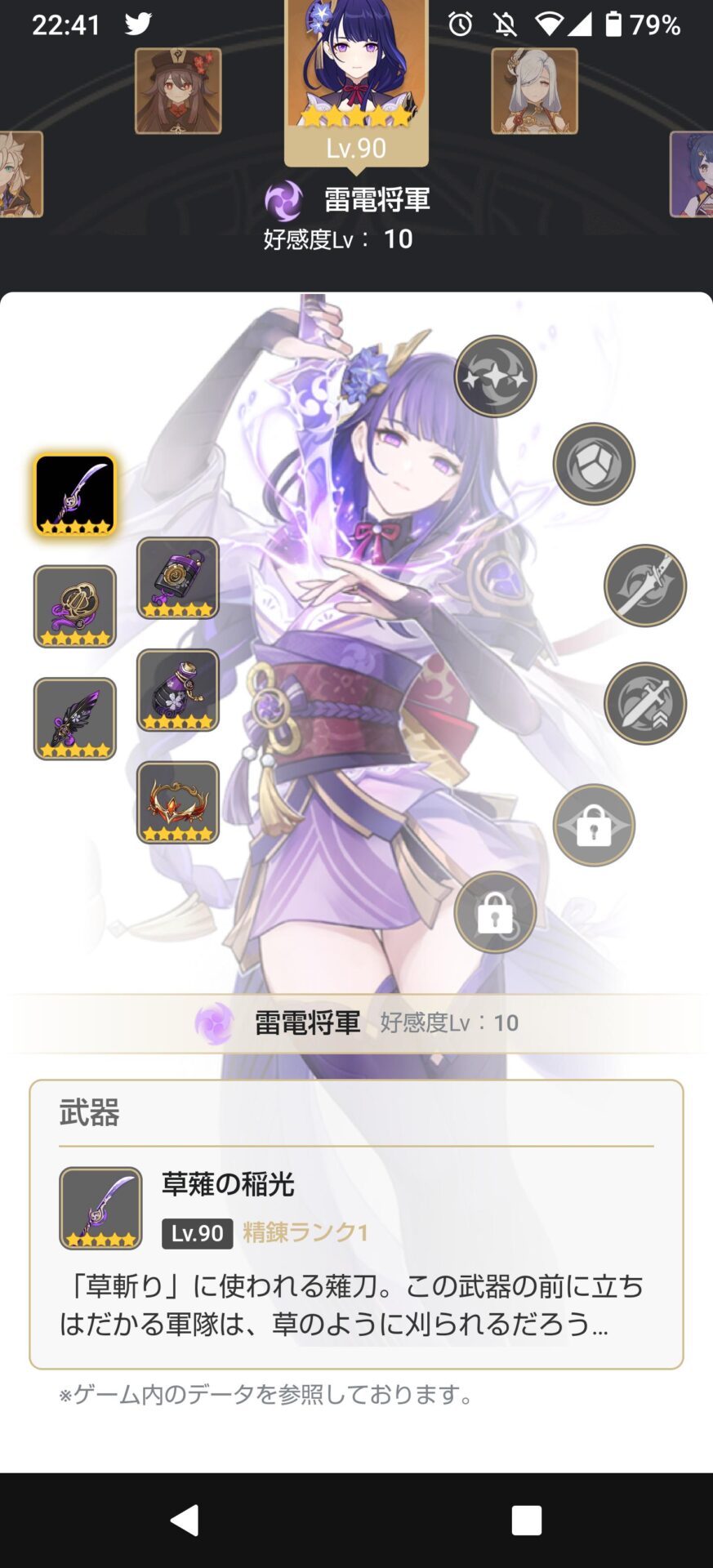Screen dimensions: 713x1568
Task: Open the tsuba flower artifact
Action: click(75, 606)
